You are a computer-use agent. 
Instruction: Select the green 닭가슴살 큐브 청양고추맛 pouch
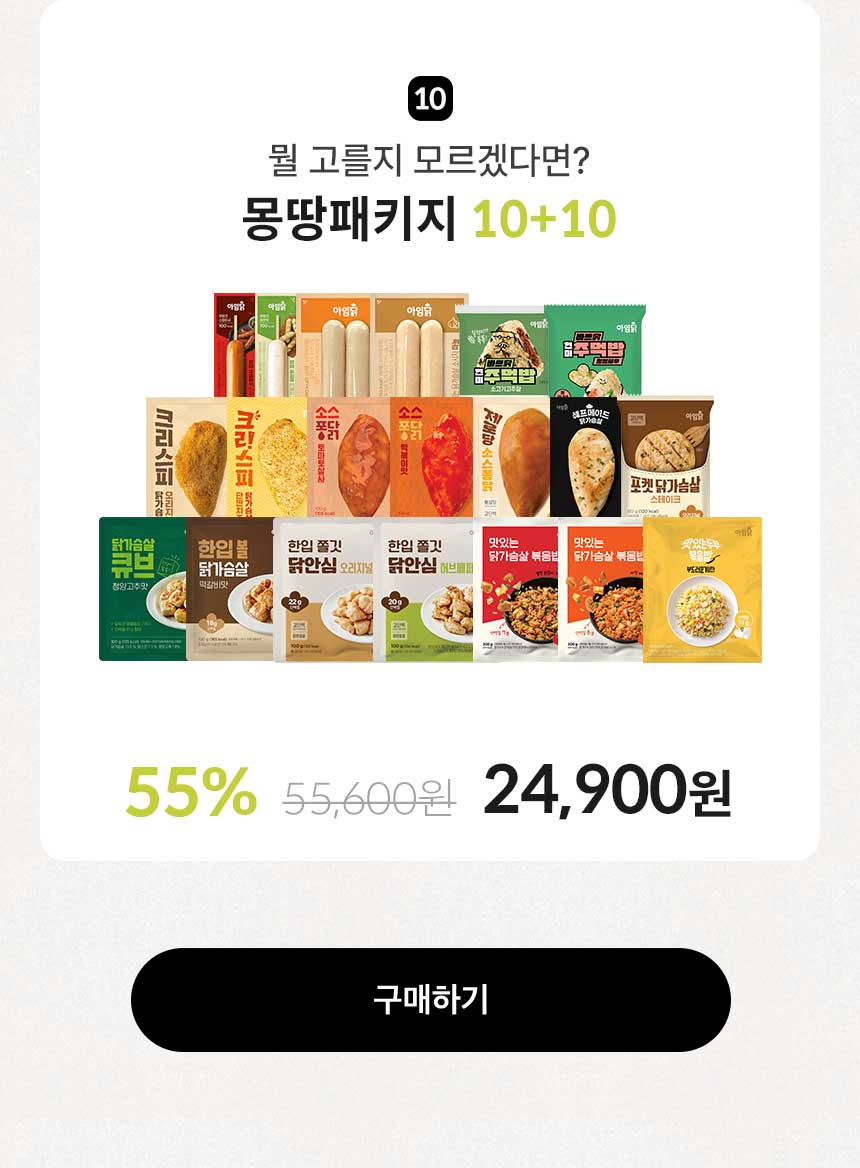[x=140, y=590]
